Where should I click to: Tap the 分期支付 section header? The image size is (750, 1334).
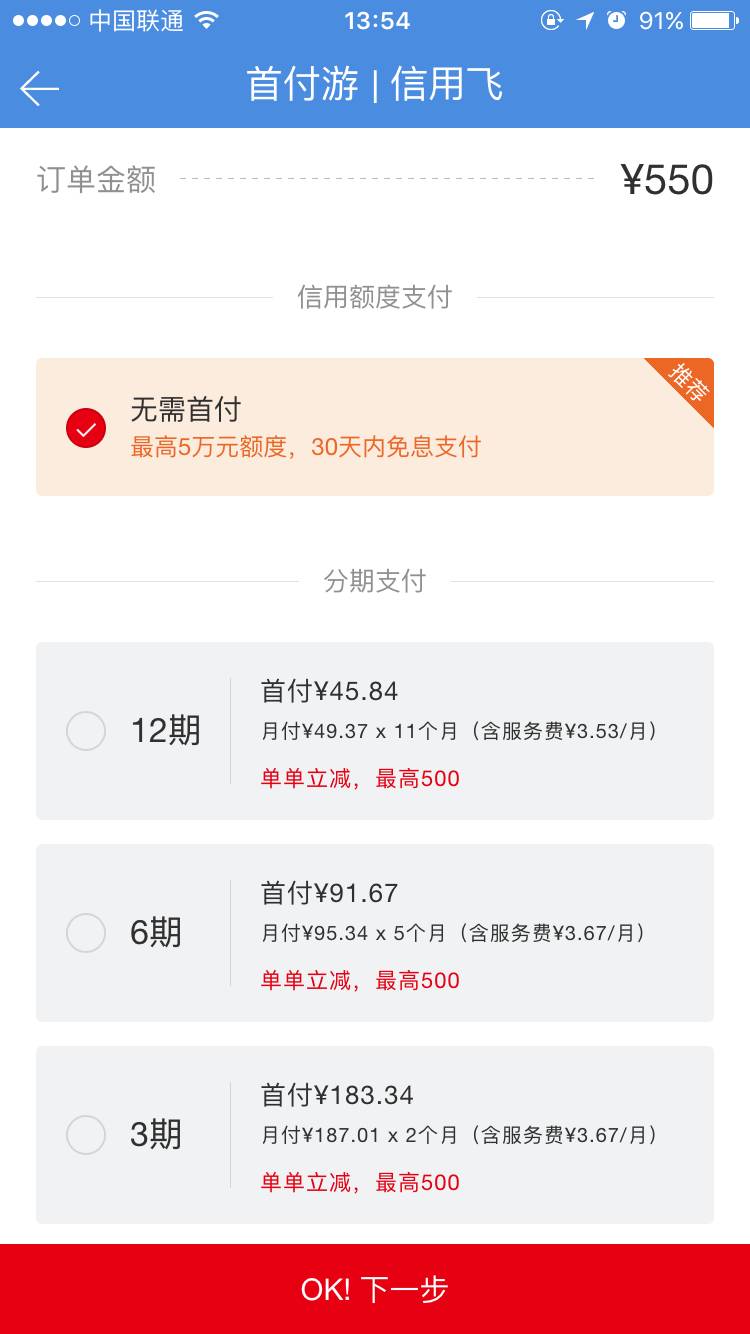(x=375, y=581)
